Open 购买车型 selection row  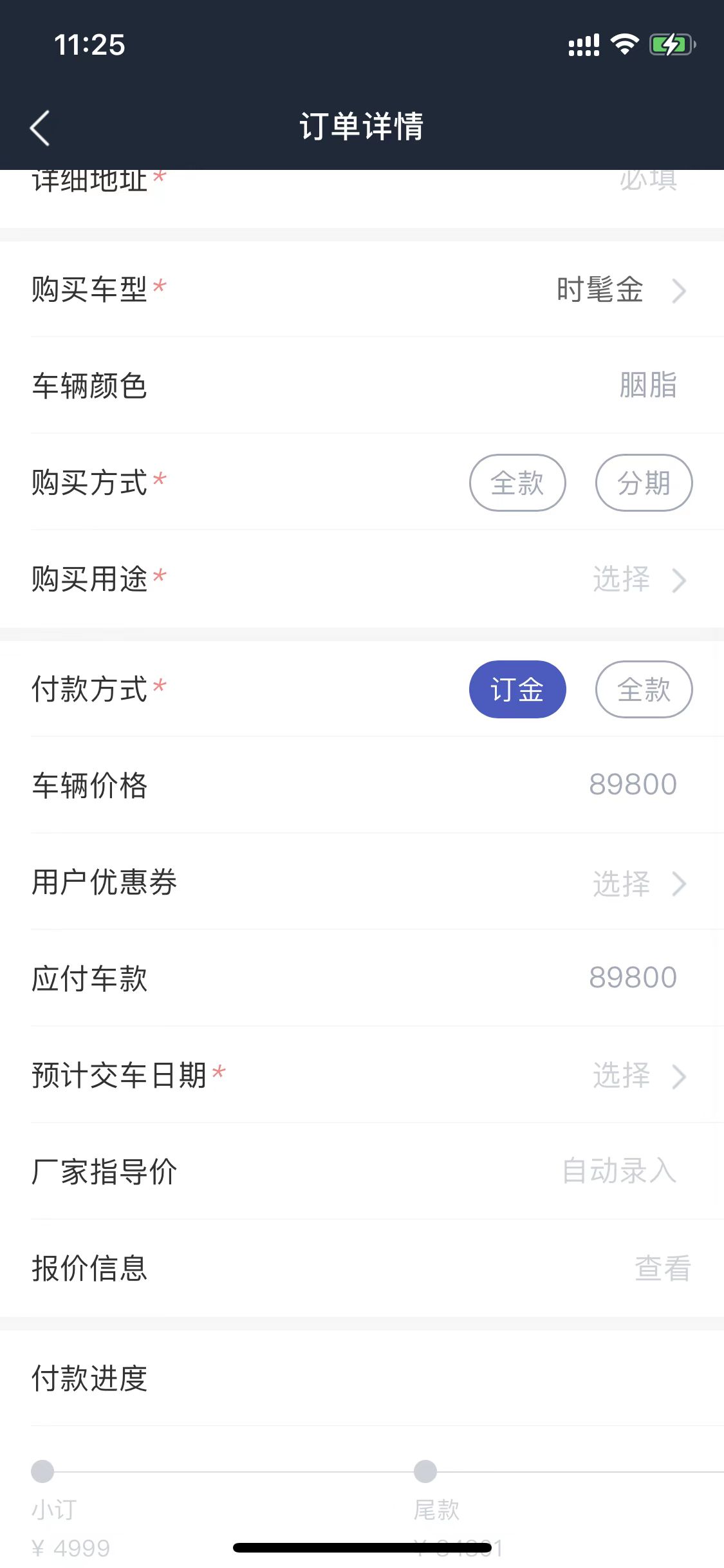618,290
